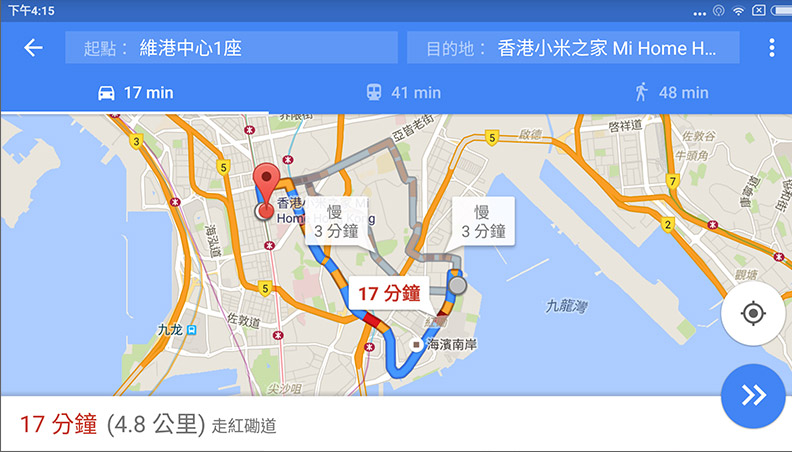Open route details 17 分鐘 (4.8 公里)

[150, 425]
